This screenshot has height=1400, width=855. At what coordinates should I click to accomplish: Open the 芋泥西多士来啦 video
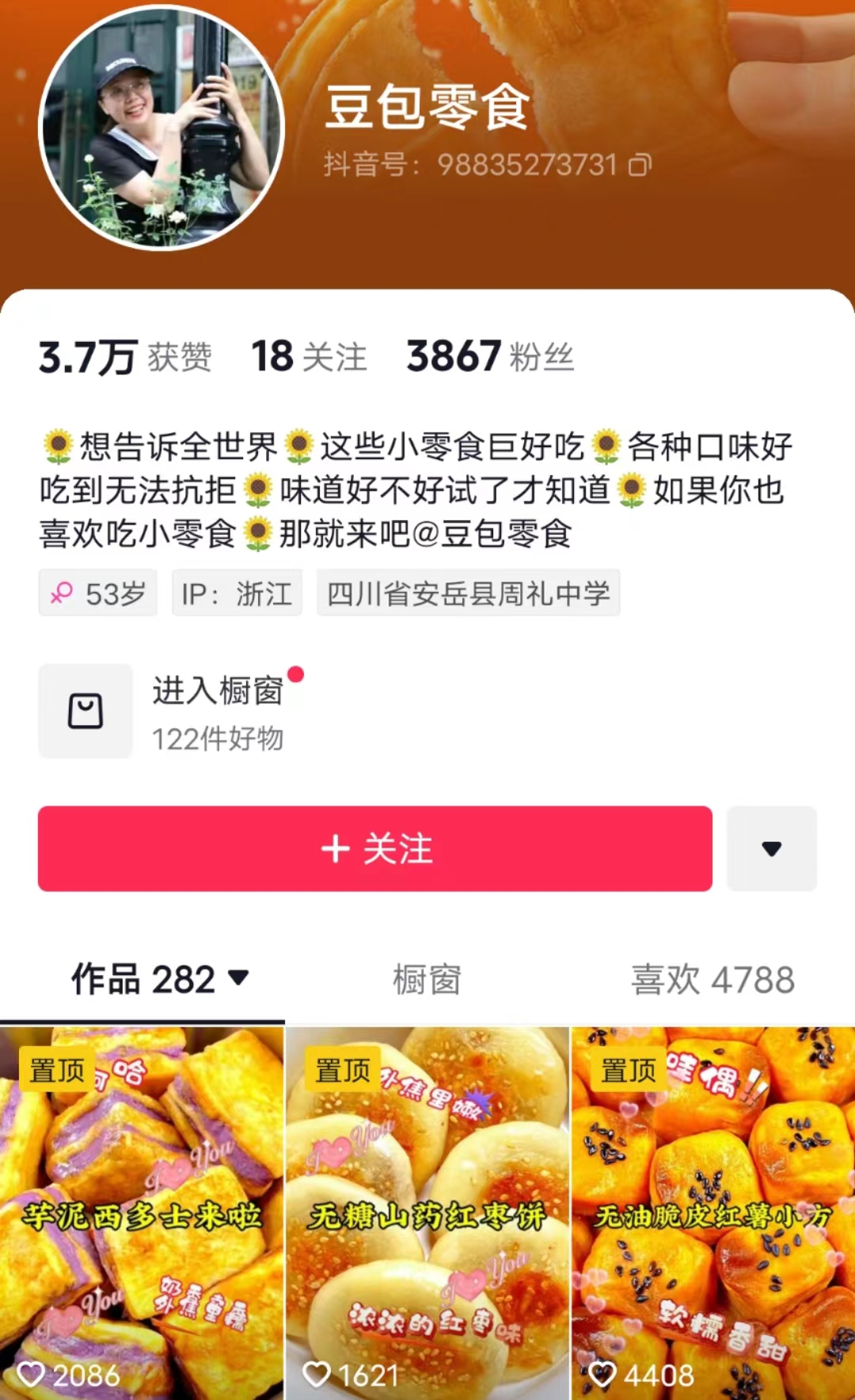coord(142,1212)
